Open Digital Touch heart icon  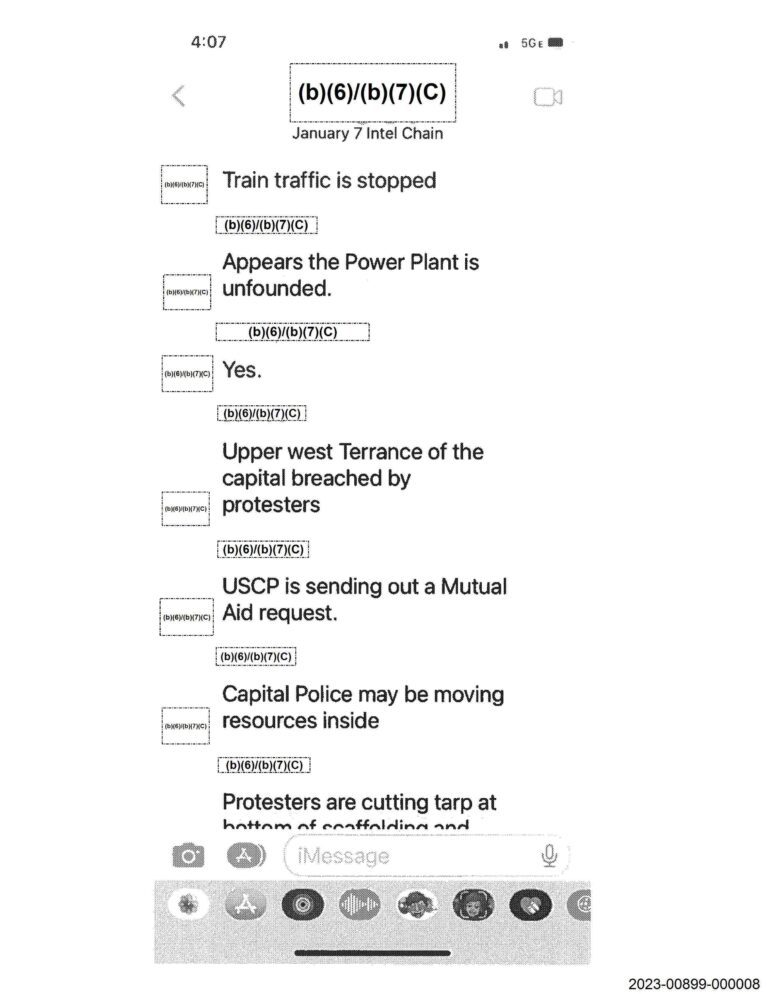(x=530, y=905)
